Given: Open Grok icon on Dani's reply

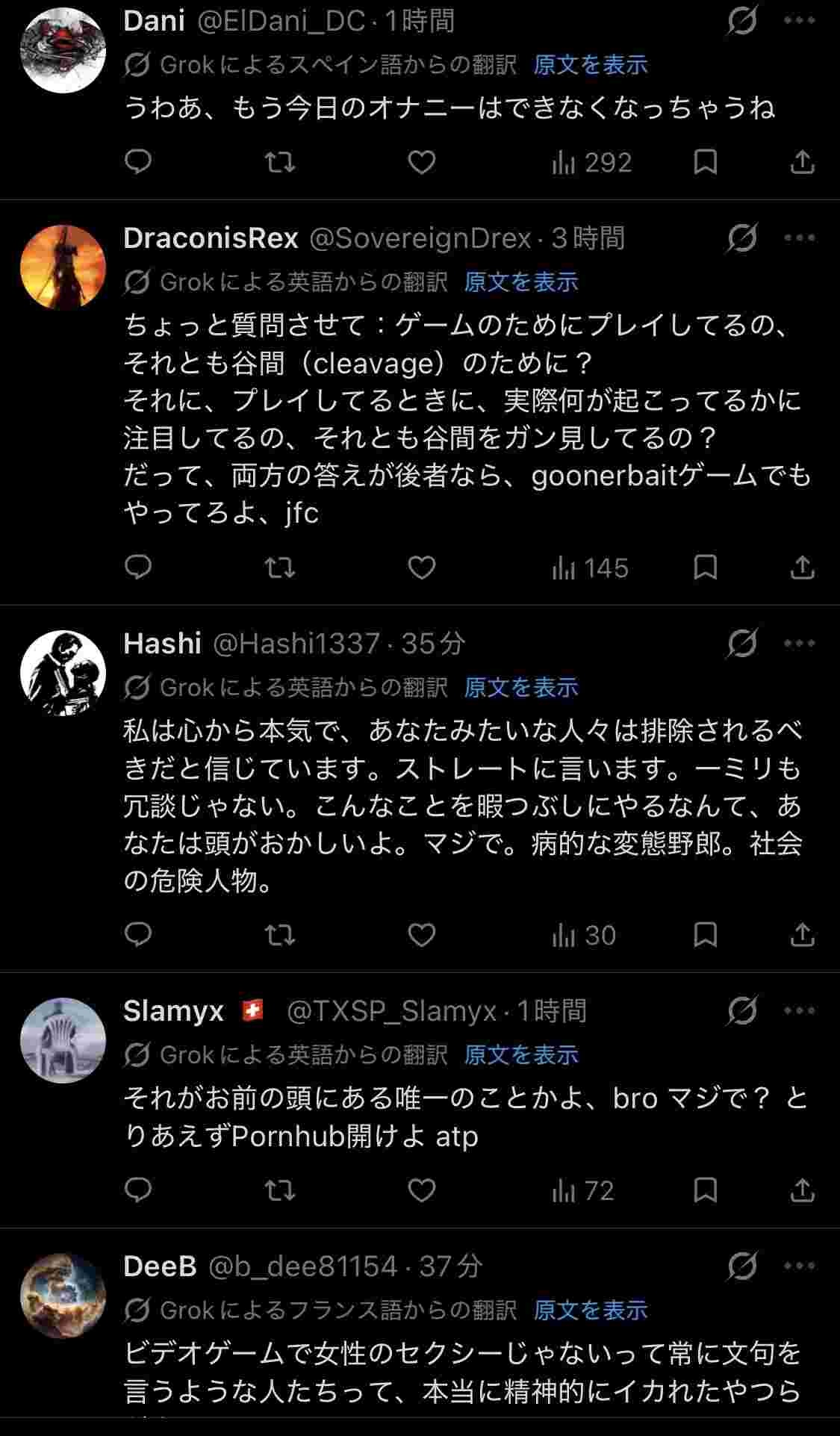Looking at the screenshot, I should pos(742,21).
